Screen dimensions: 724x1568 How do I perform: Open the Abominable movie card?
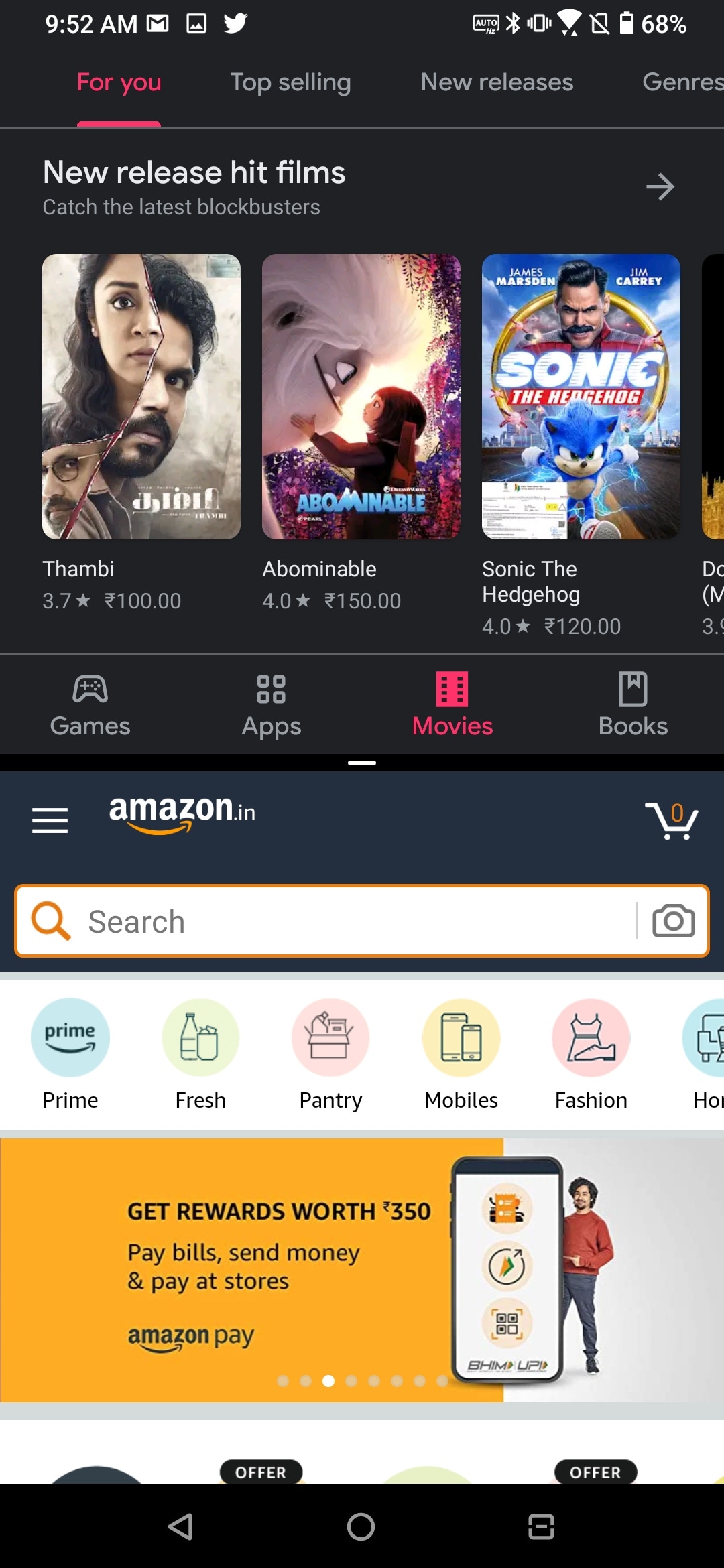361,433
